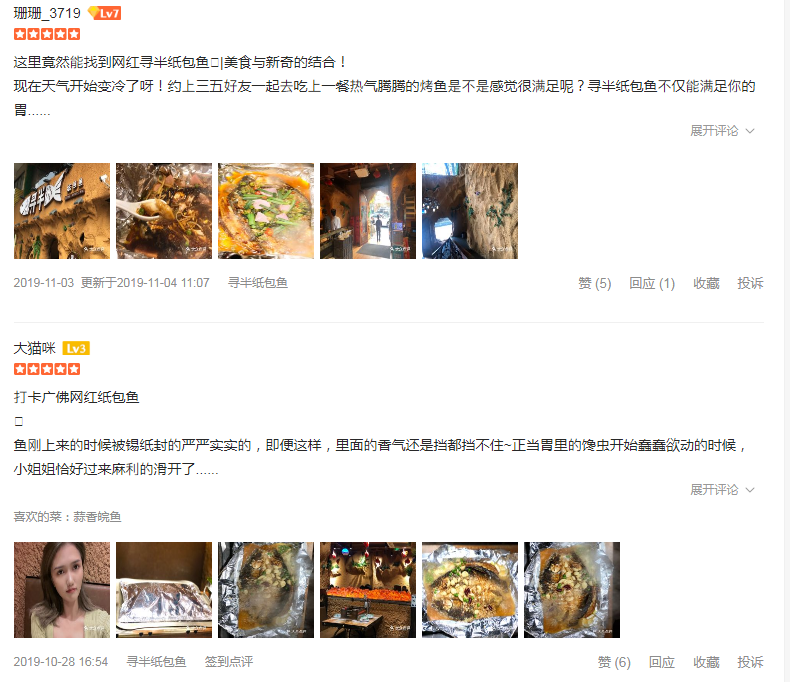Reply to 大猫咪's review via 回应

pyautogui.click(x=661, y=662)
